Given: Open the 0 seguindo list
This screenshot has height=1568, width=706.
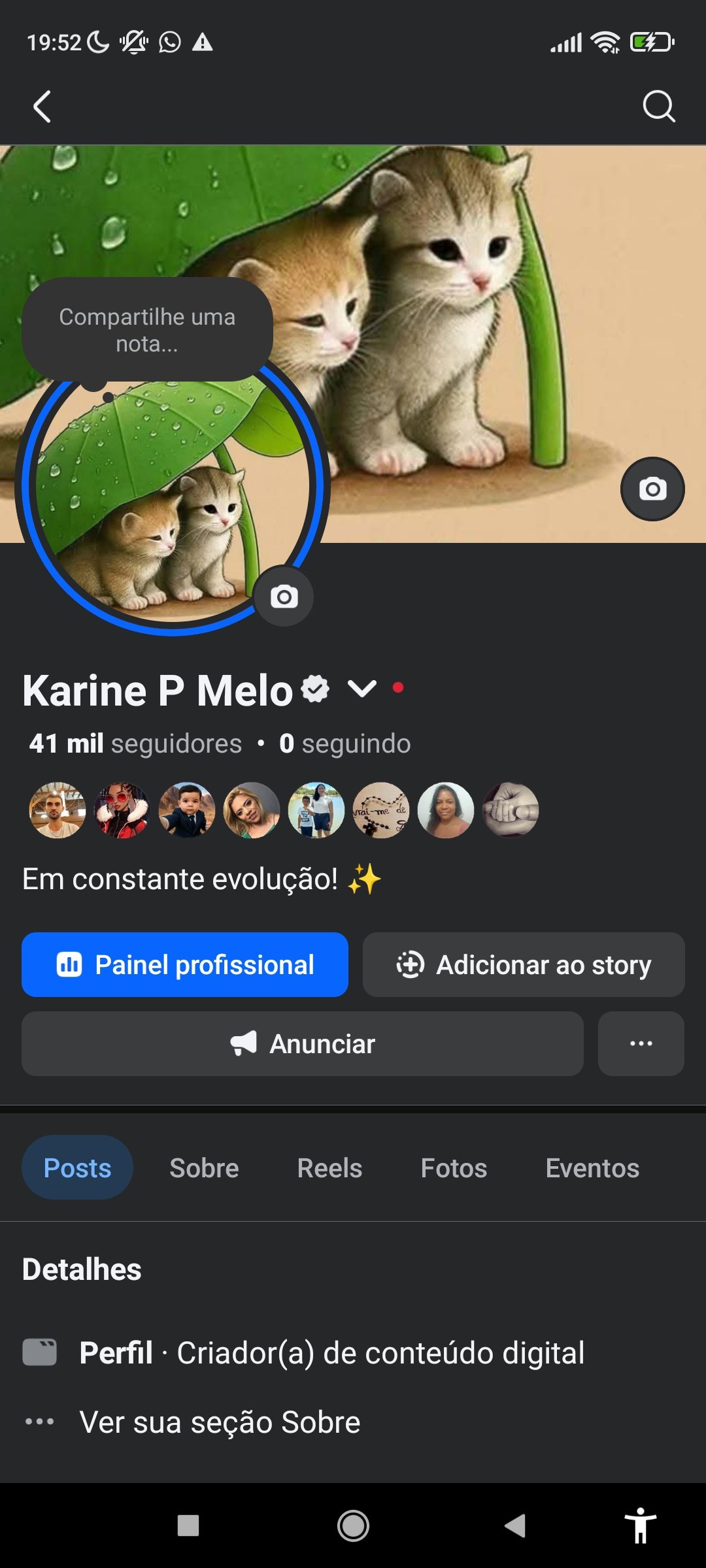Looking at the screenshot, I should (345, 743).
